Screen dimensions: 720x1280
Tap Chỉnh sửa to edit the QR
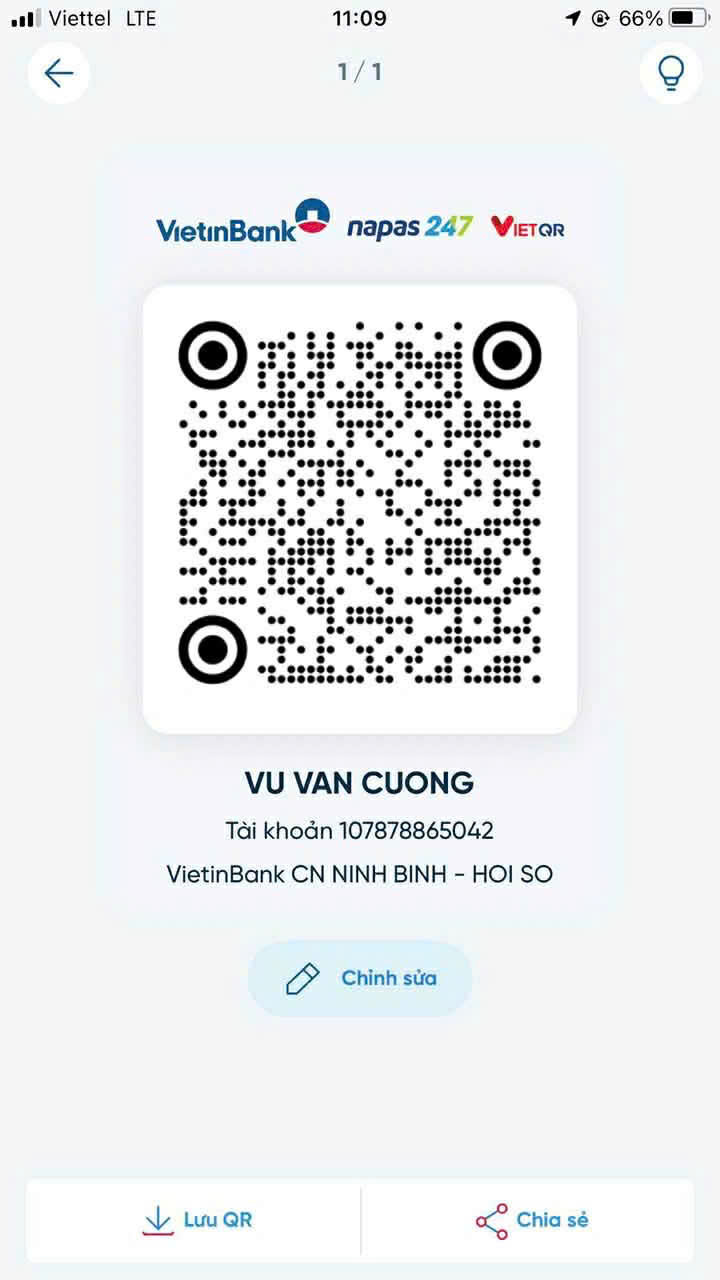point(360,978)
